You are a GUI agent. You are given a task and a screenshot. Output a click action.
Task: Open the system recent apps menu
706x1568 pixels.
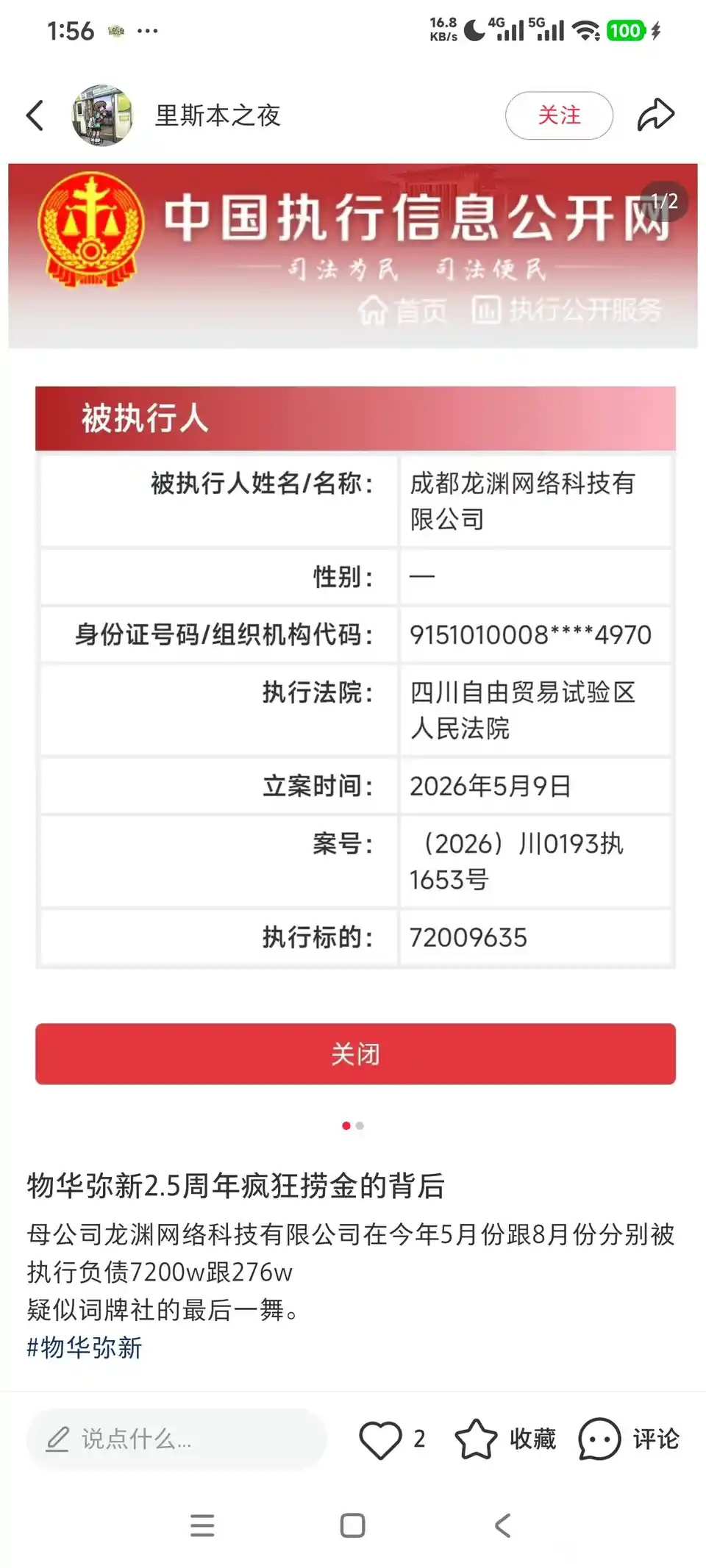pyautogui.click(x=202, y=1525)
